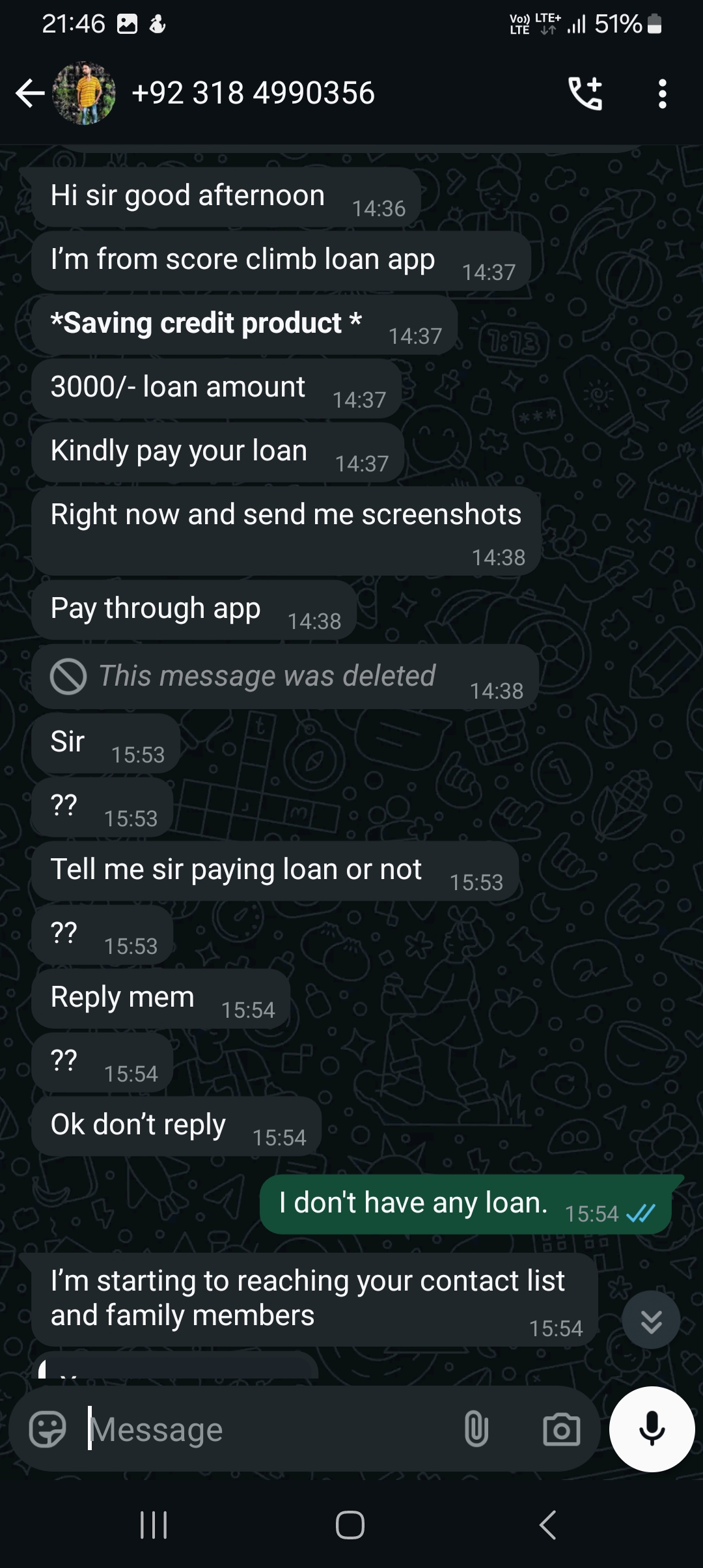Open contact profile photo

click(x=84, y=94)
